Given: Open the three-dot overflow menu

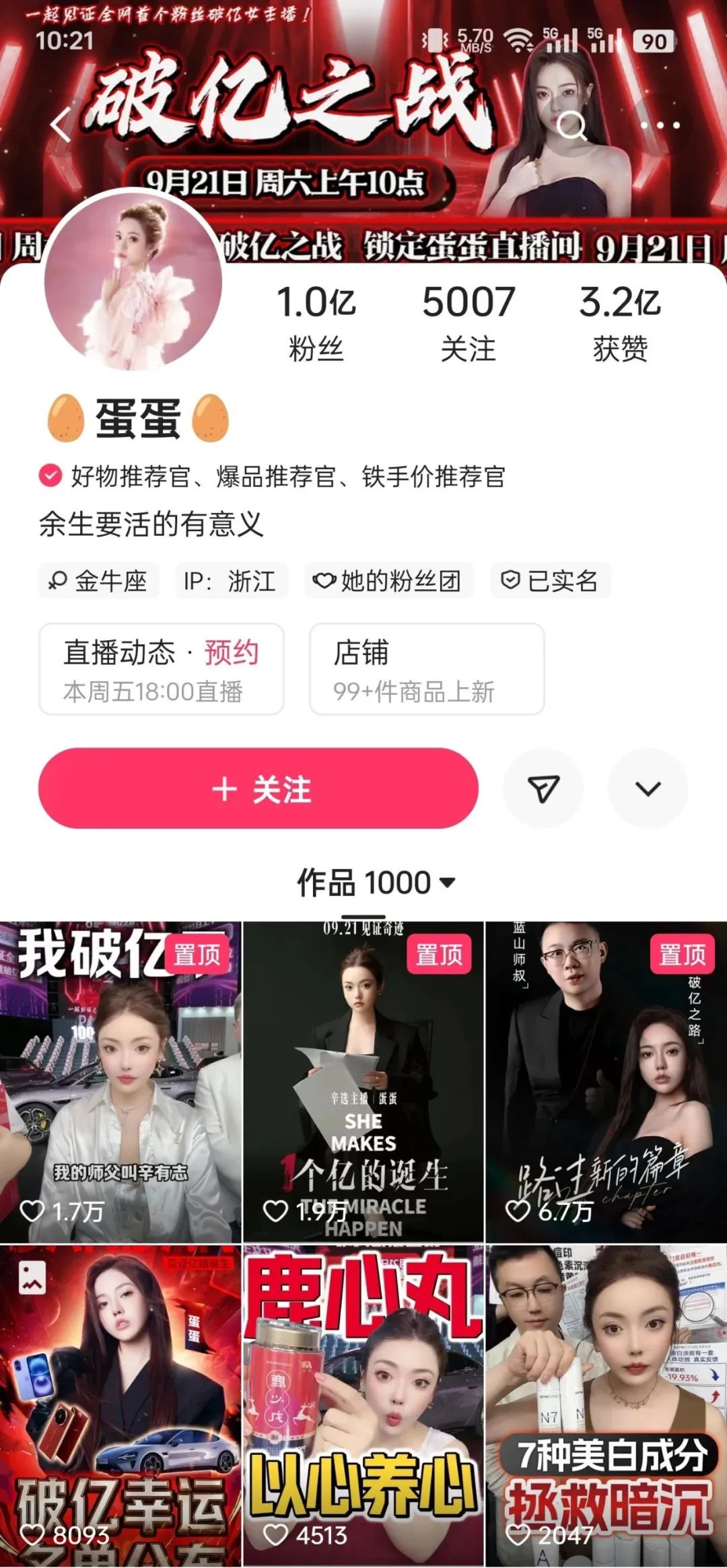Looking at the screenshot, I should pyautogui.click(x=659, y=126).
